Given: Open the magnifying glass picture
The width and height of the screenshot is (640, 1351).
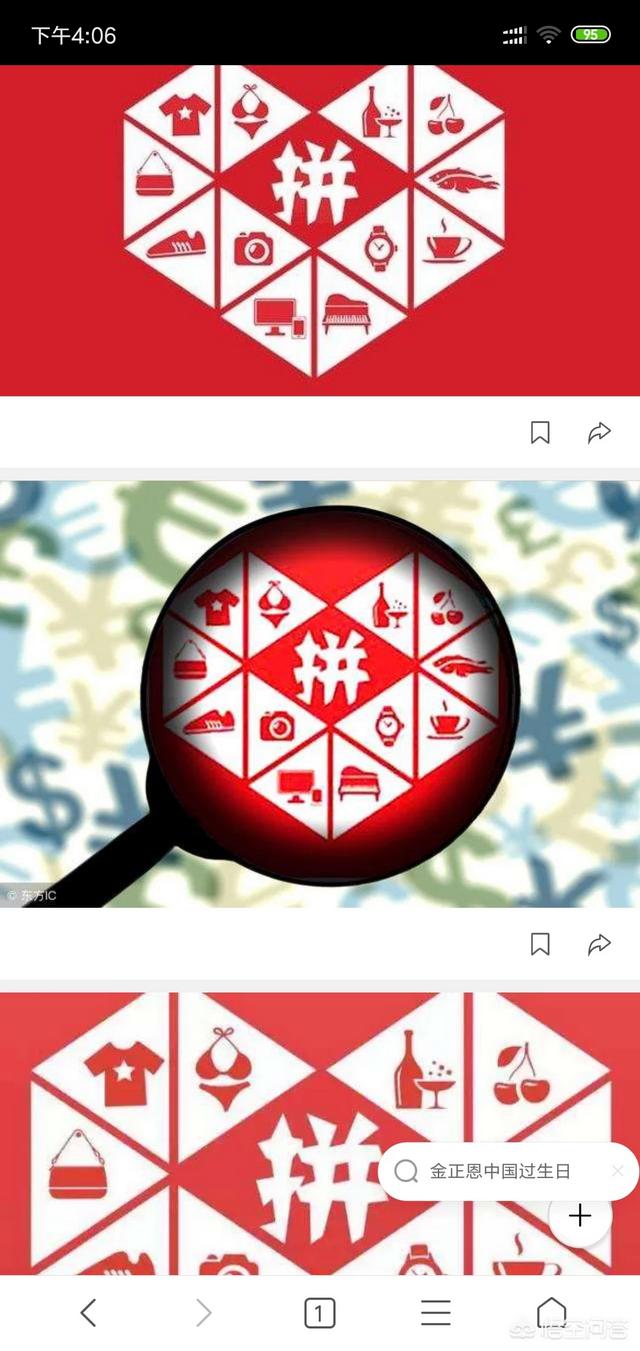Looking at the screenshot, I should tap(320, 694).
